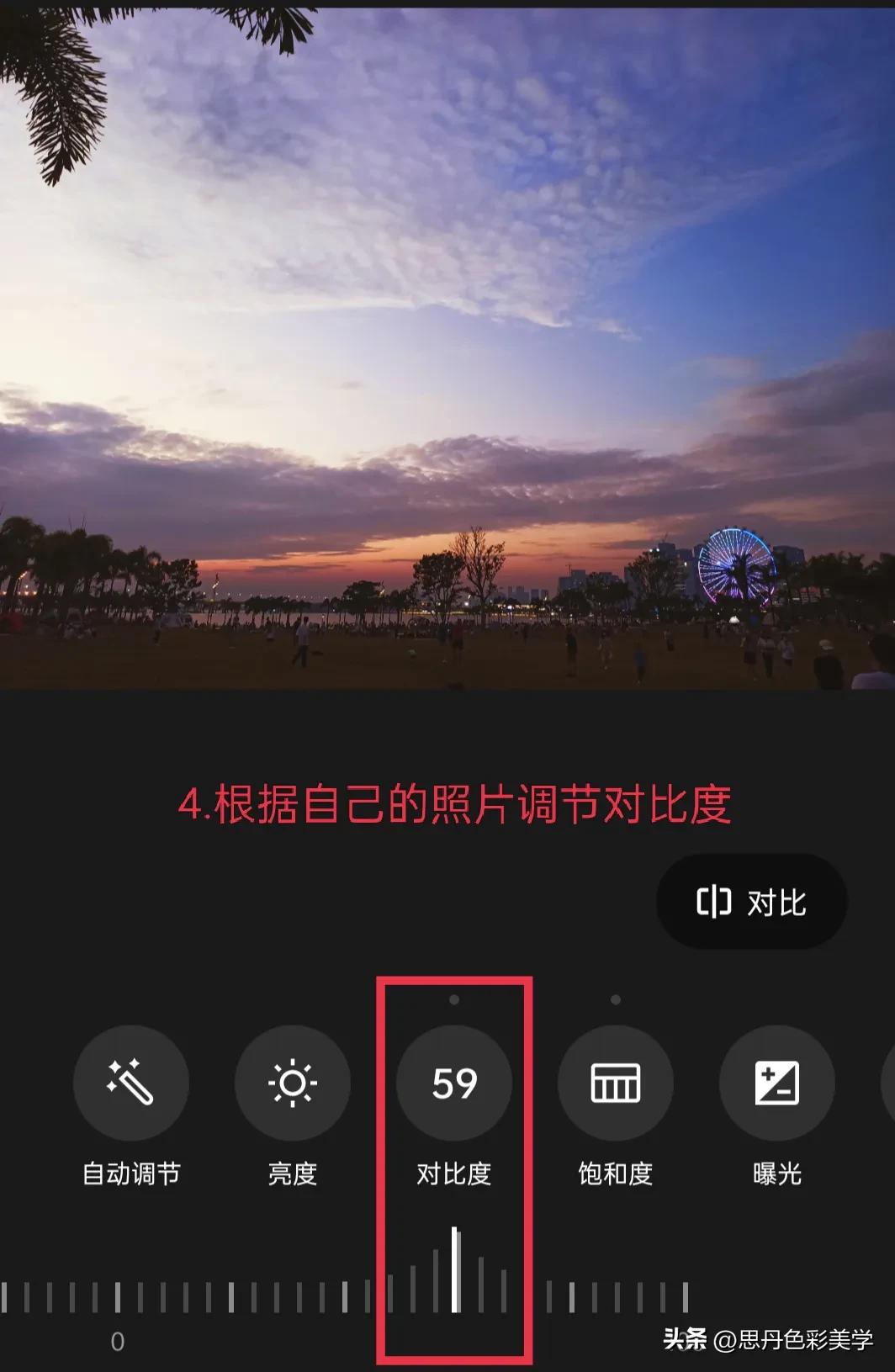Tap the contrast circle showing 59

[x=454, y=1084]
